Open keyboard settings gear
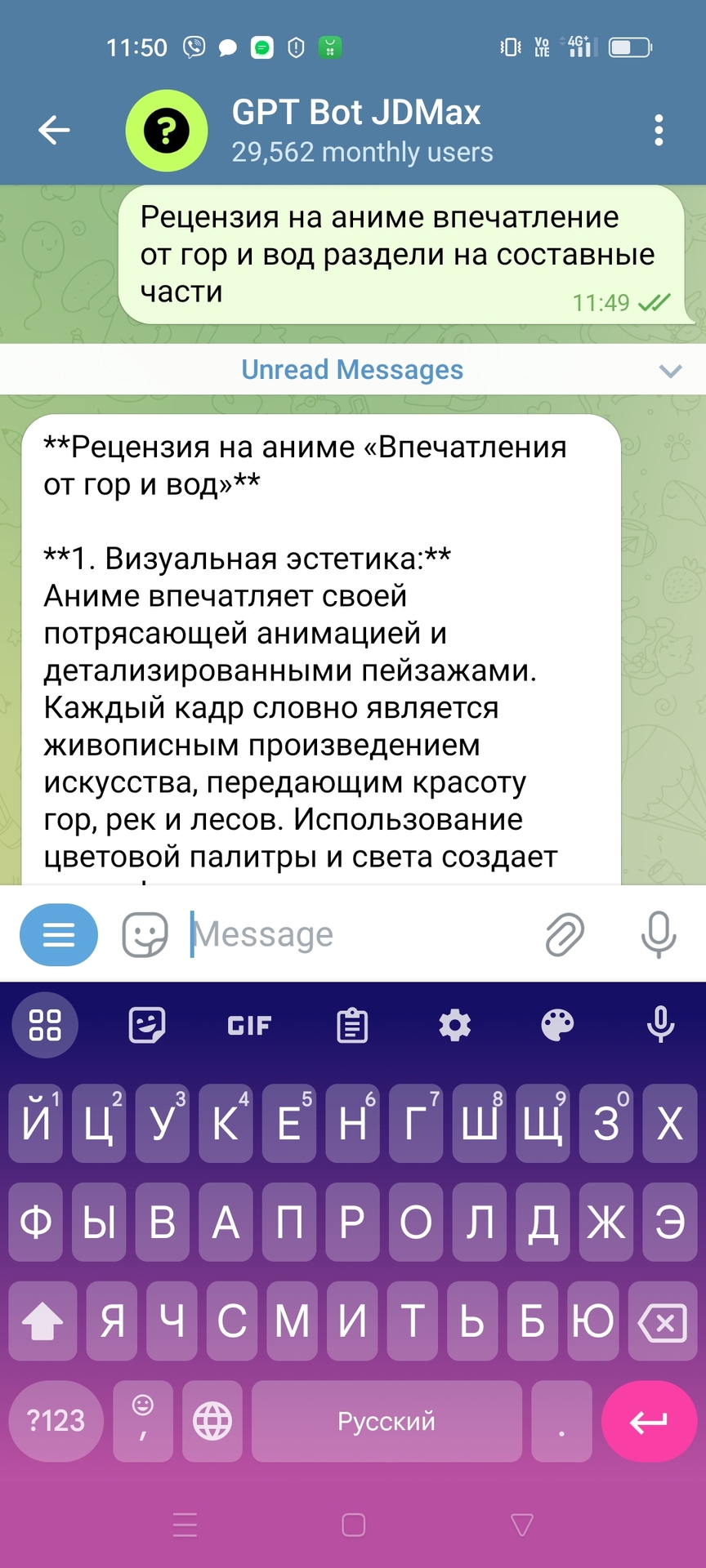Viewport: 706px width, 1568px height. click(454, 1025)
